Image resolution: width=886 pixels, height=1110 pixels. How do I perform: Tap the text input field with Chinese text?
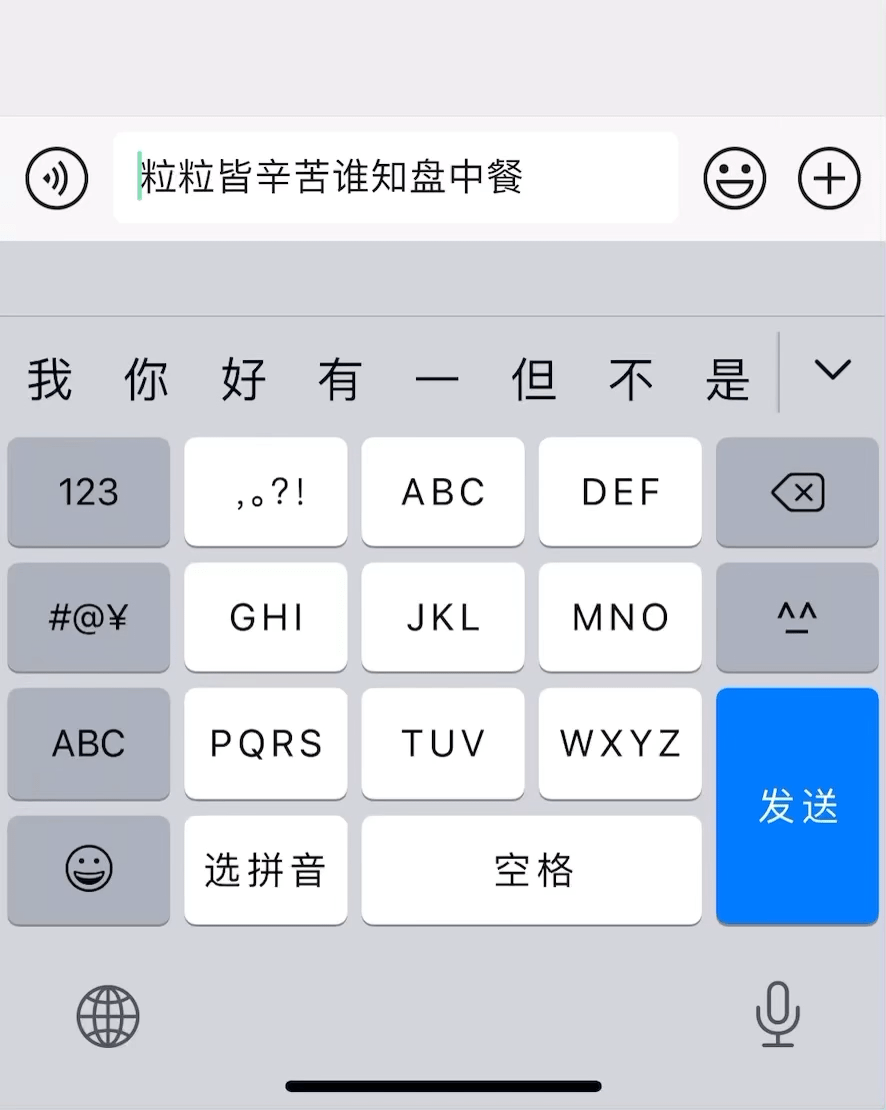coord(396,178)
